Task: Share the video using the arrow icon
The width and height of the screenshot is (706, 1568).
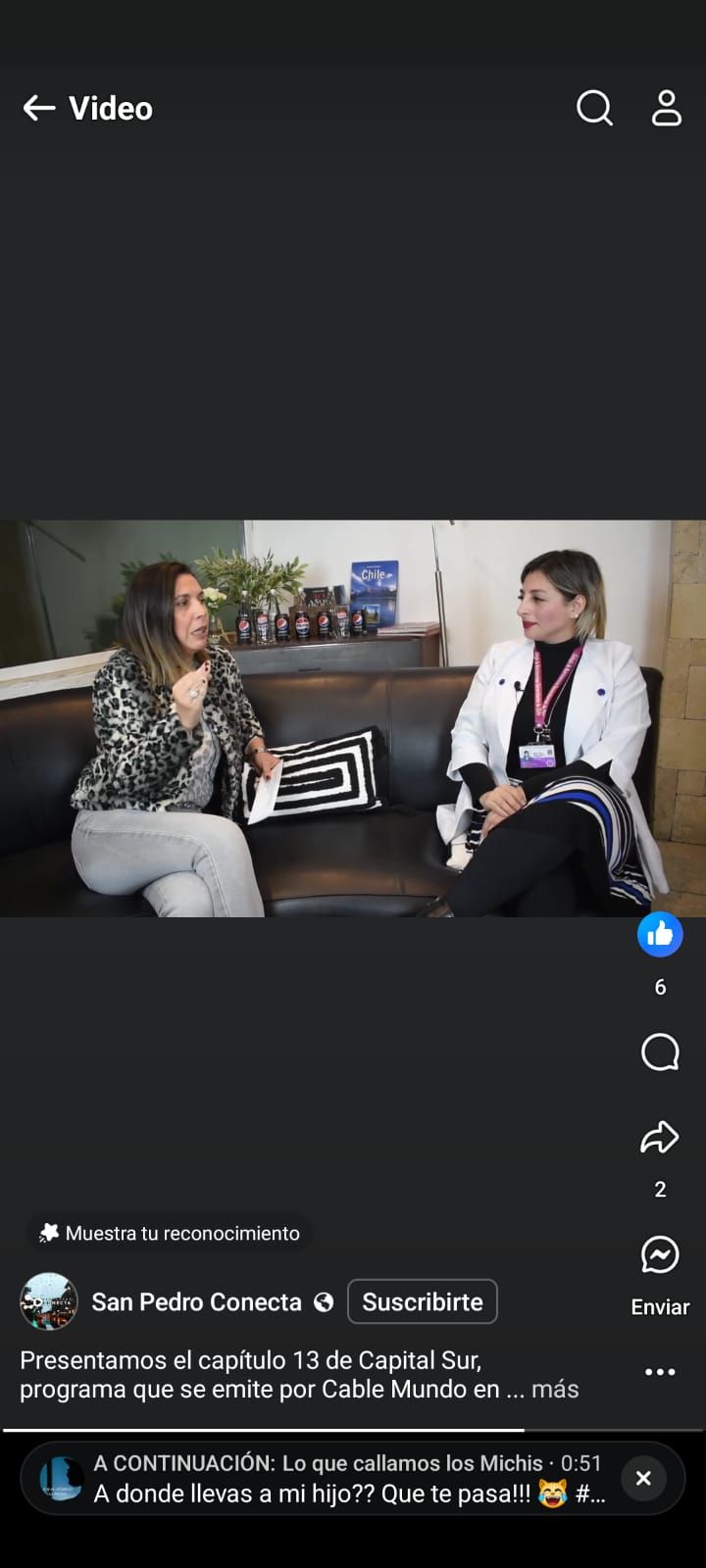Action: pyautogui.click(x=659, y=1137)
